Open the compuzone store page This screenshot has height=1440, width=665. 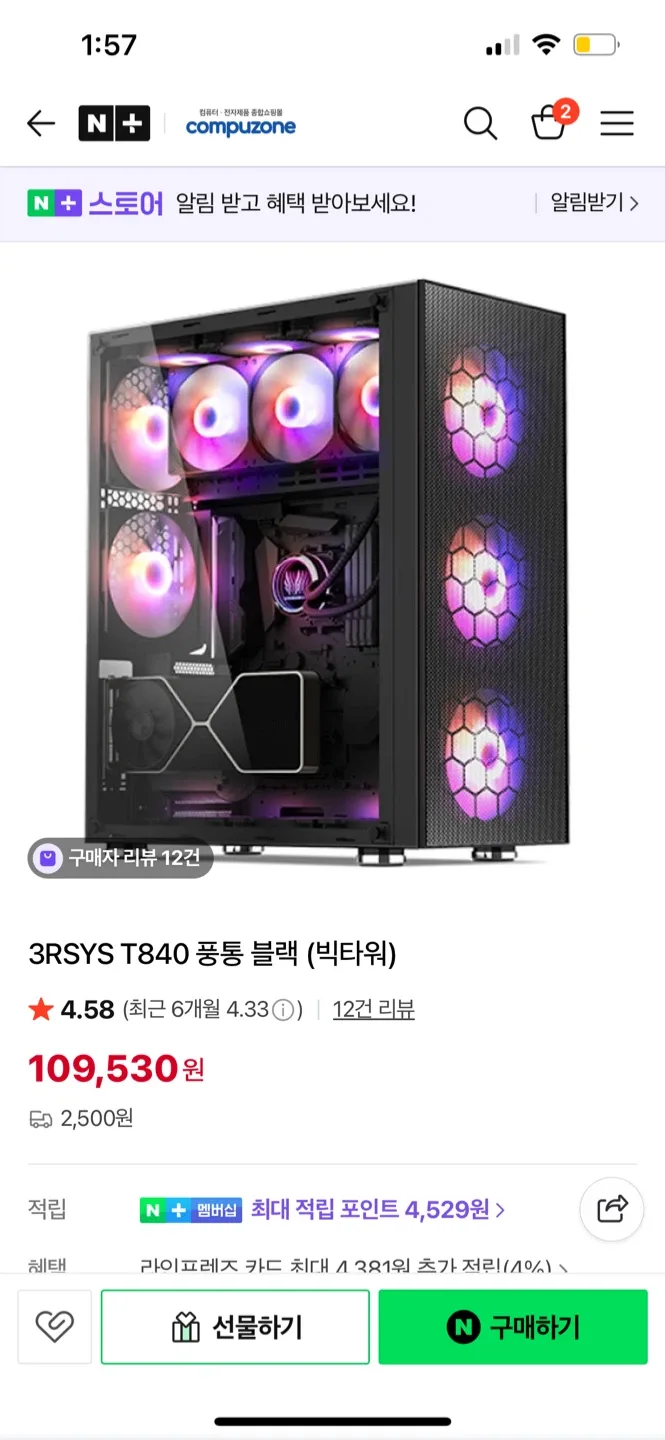pyautogui.click(x=240, y=124)
